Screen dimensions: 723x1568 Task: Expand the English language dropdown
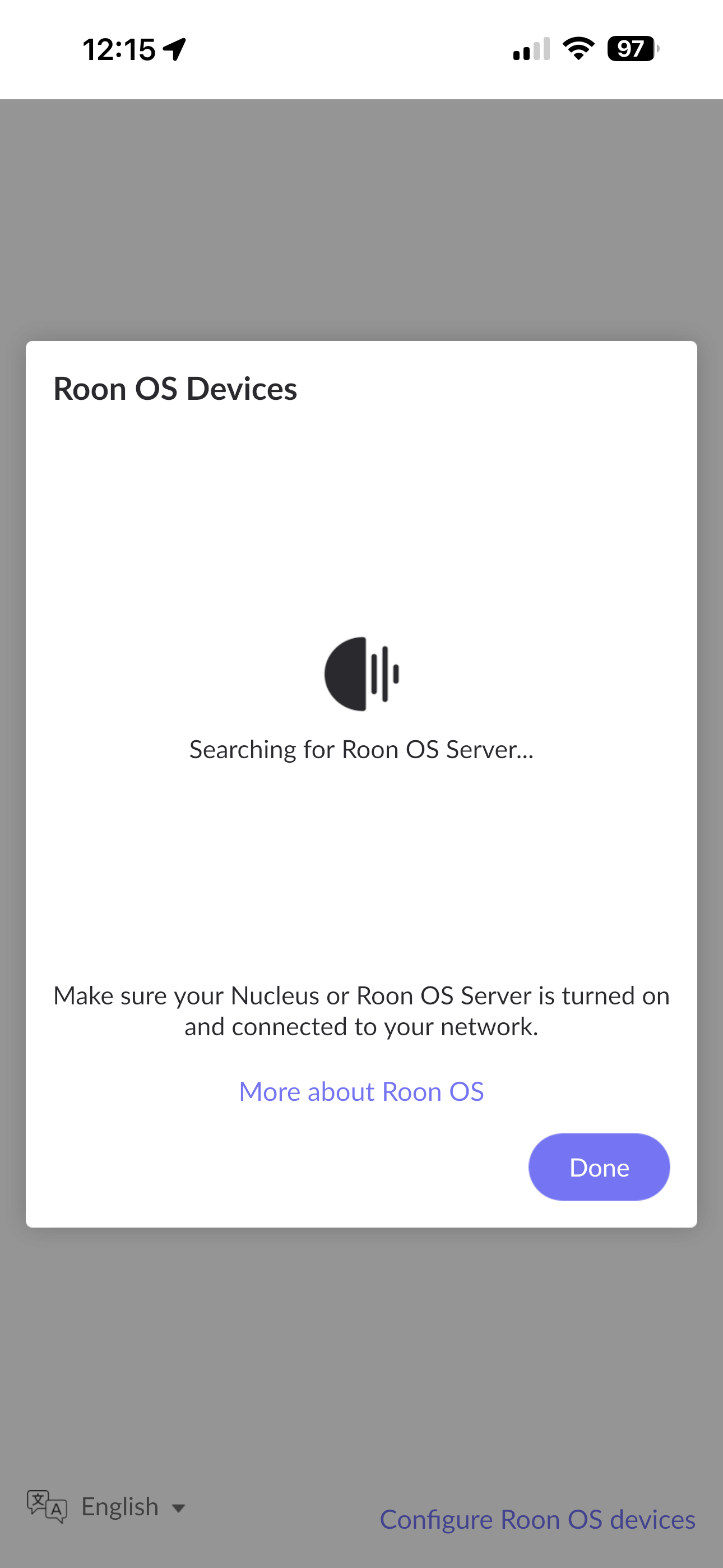pyautogui.click(x=106, y=1507)
